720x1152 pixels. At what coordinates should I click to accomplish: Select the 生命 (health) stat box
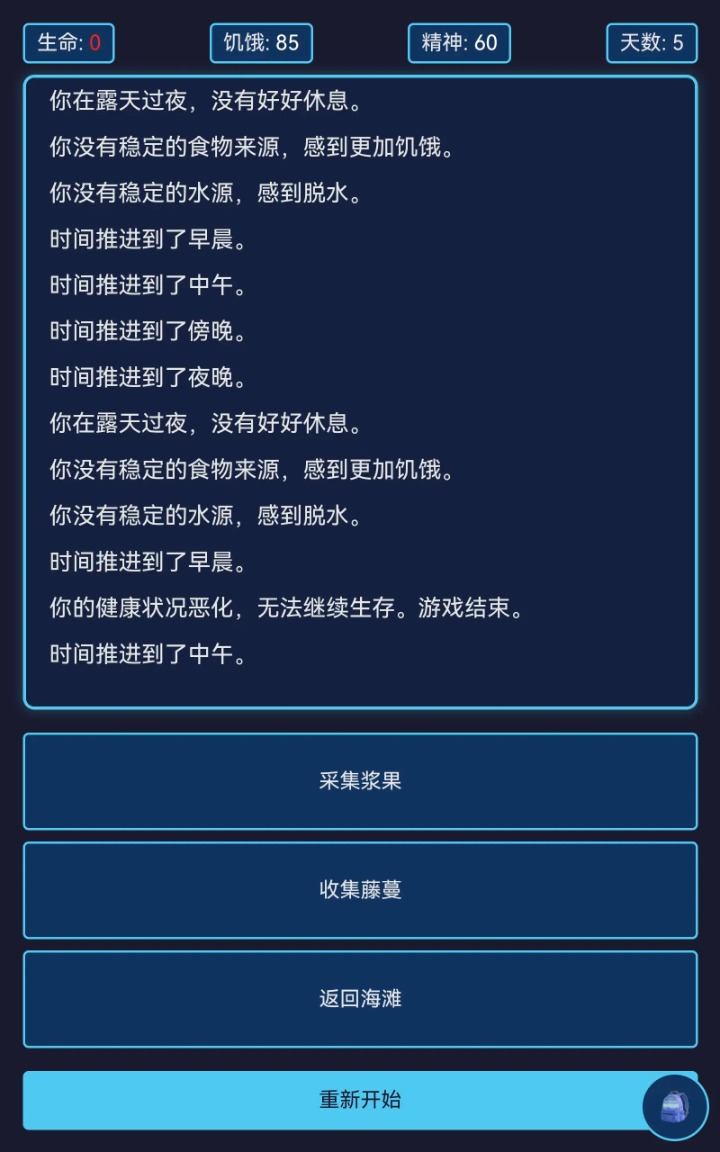(69, 43)
